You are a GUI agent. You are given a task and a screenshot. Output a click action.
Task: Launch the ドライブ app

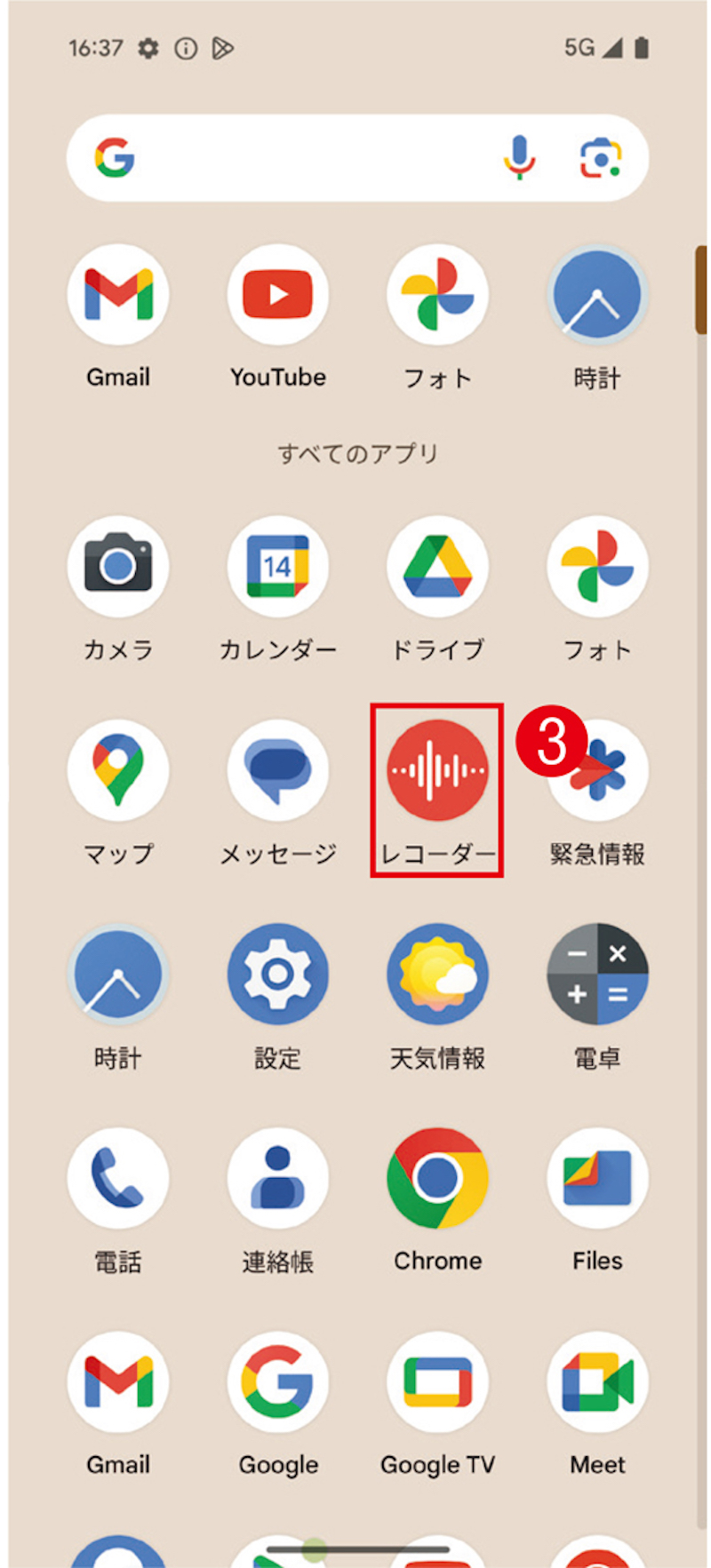click(x=437, y=567)
